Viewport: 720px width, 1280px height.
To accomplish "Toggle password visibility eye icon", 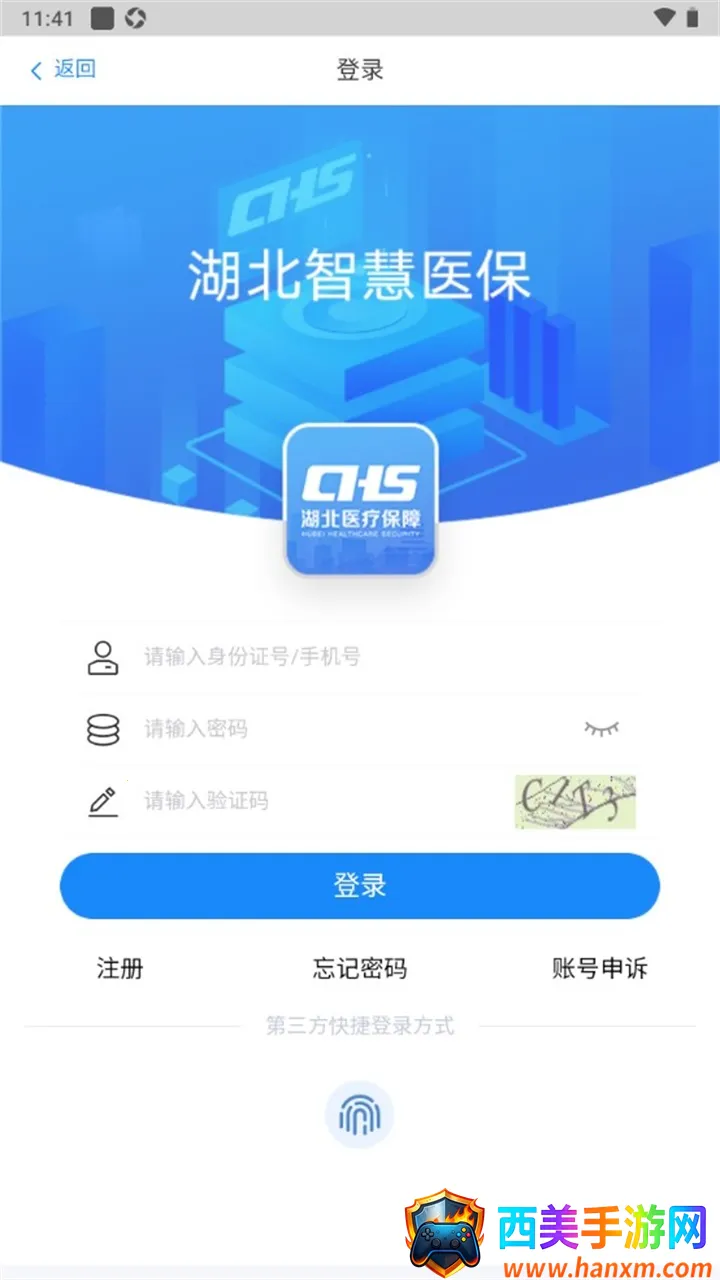I will coord(601,728).
